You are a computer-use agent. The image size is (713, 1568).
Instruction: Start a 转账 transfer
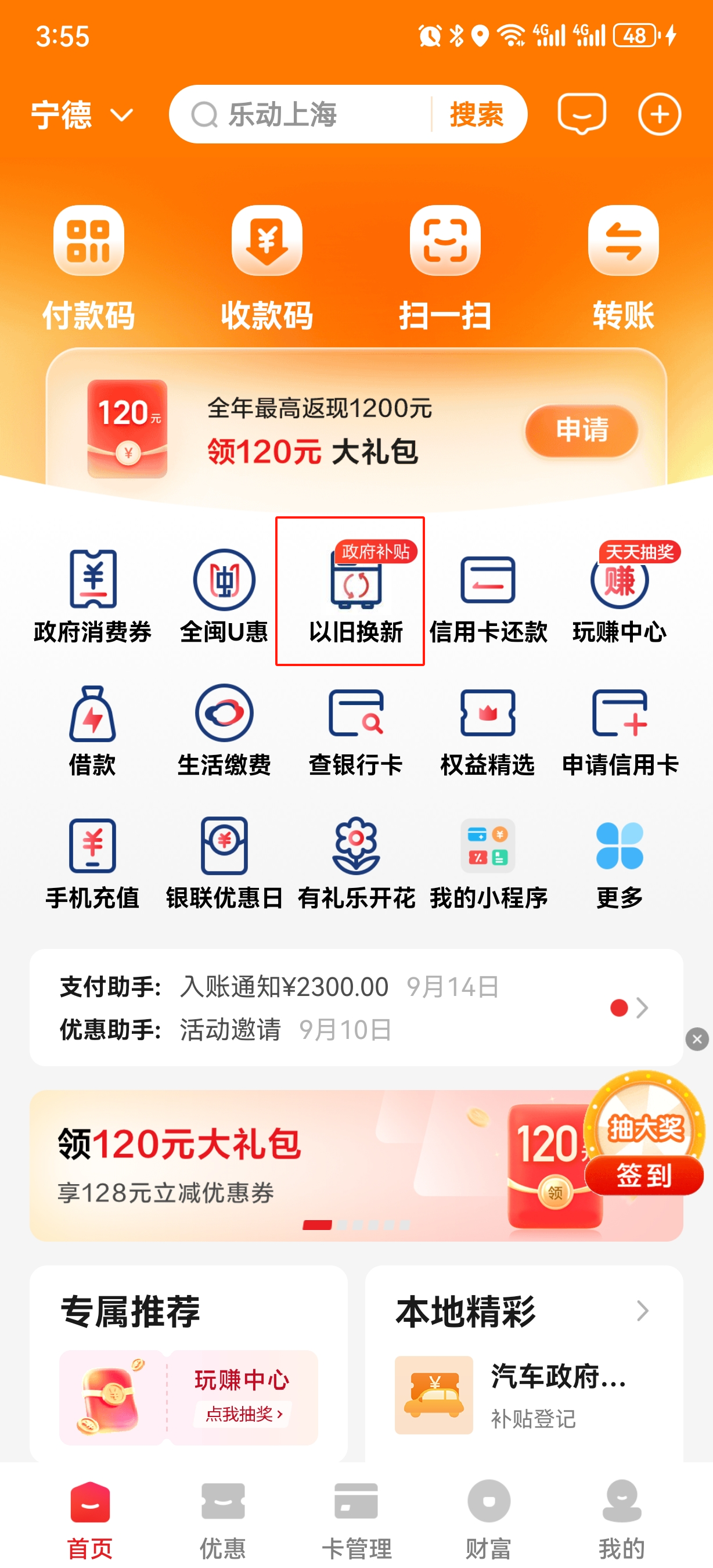pyautogui.click(x=623, y=267)
